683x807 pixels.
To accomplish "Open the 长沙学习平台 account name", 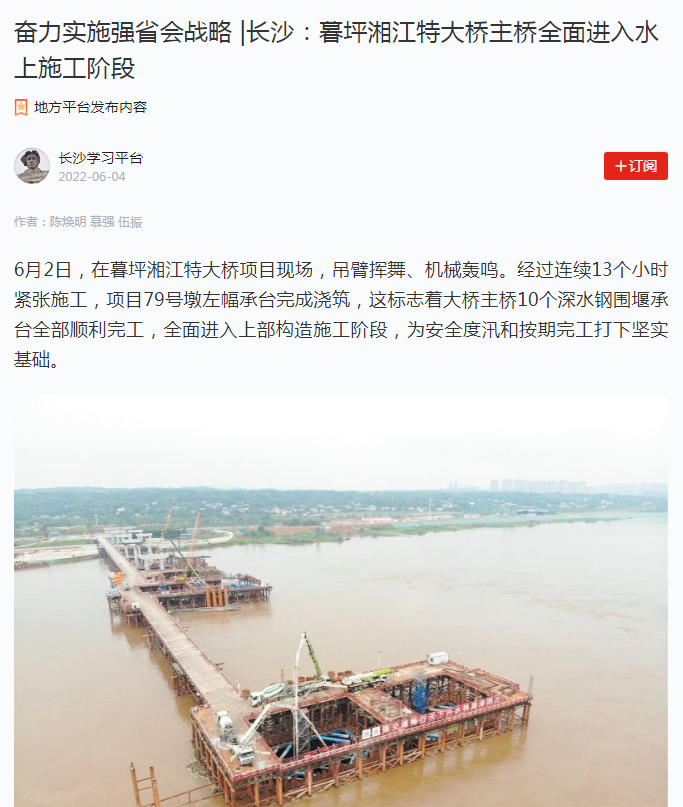I will pos(100,158).
